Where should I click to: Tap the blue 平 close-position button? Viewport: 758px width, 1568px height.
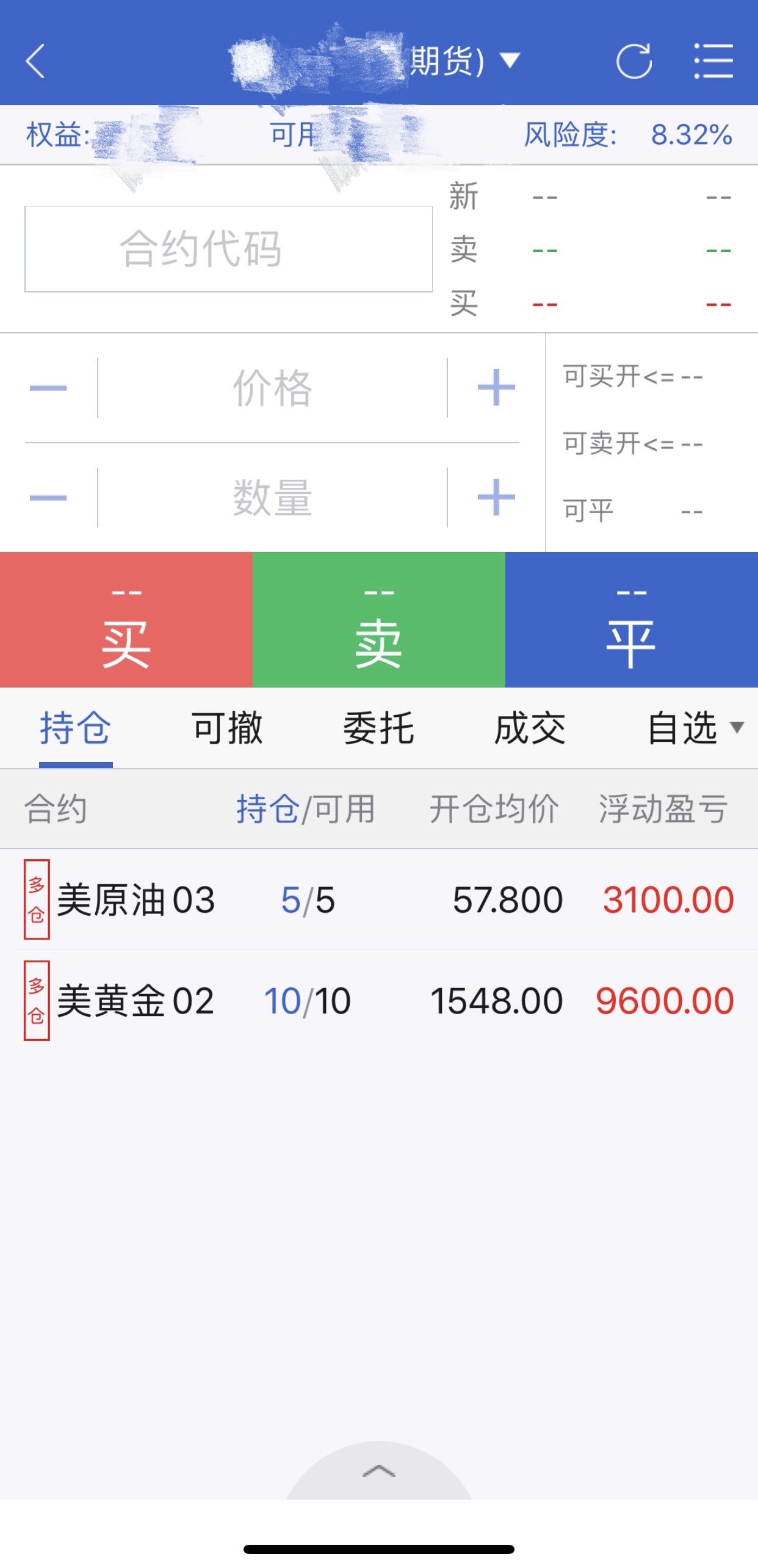(631, 620)
